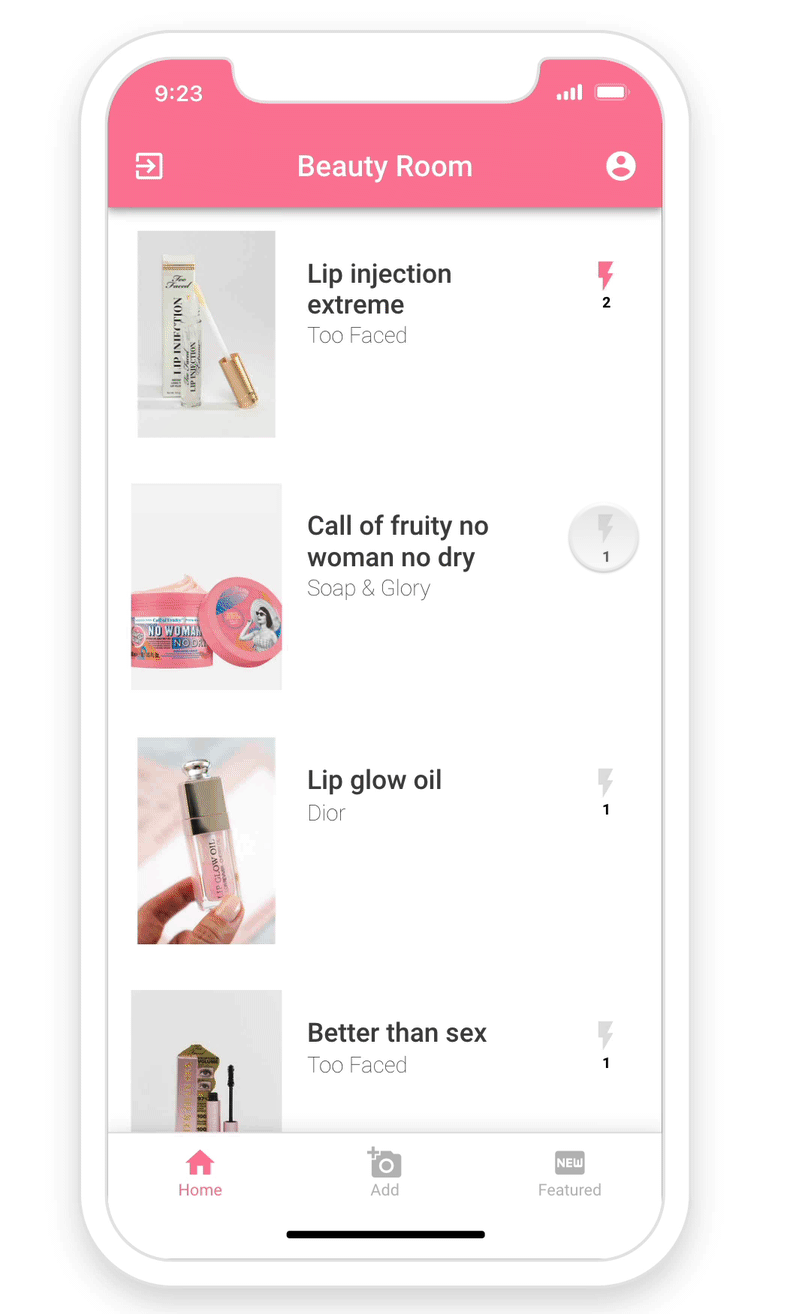The width and height of the screenshot is (796, 1314).
Task: Toggle the vote on Call of fruity no woman no dry
Action: 603,538
